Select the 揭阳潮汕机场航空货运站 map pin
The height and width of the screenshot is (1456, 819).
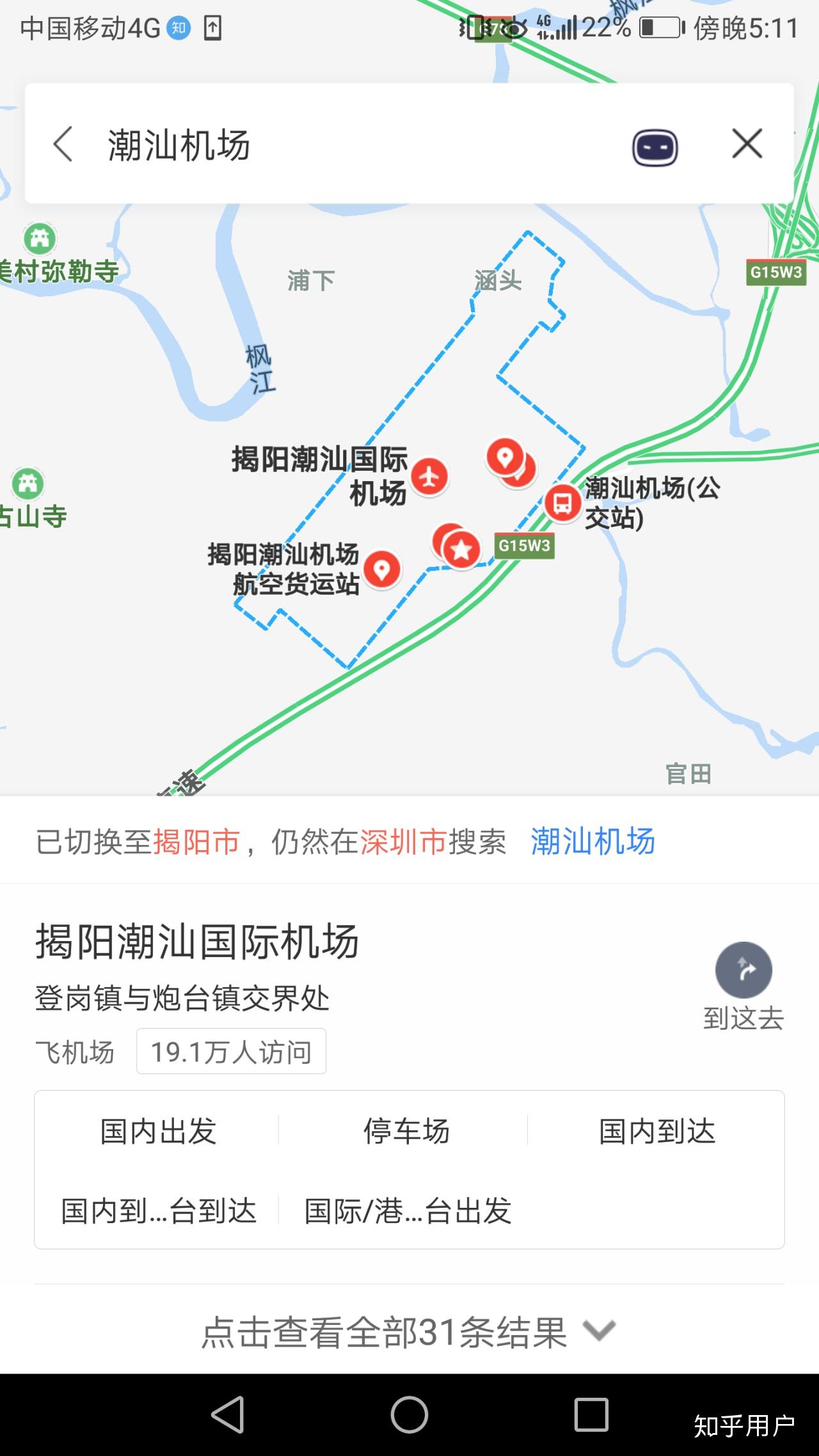(382, 569)
